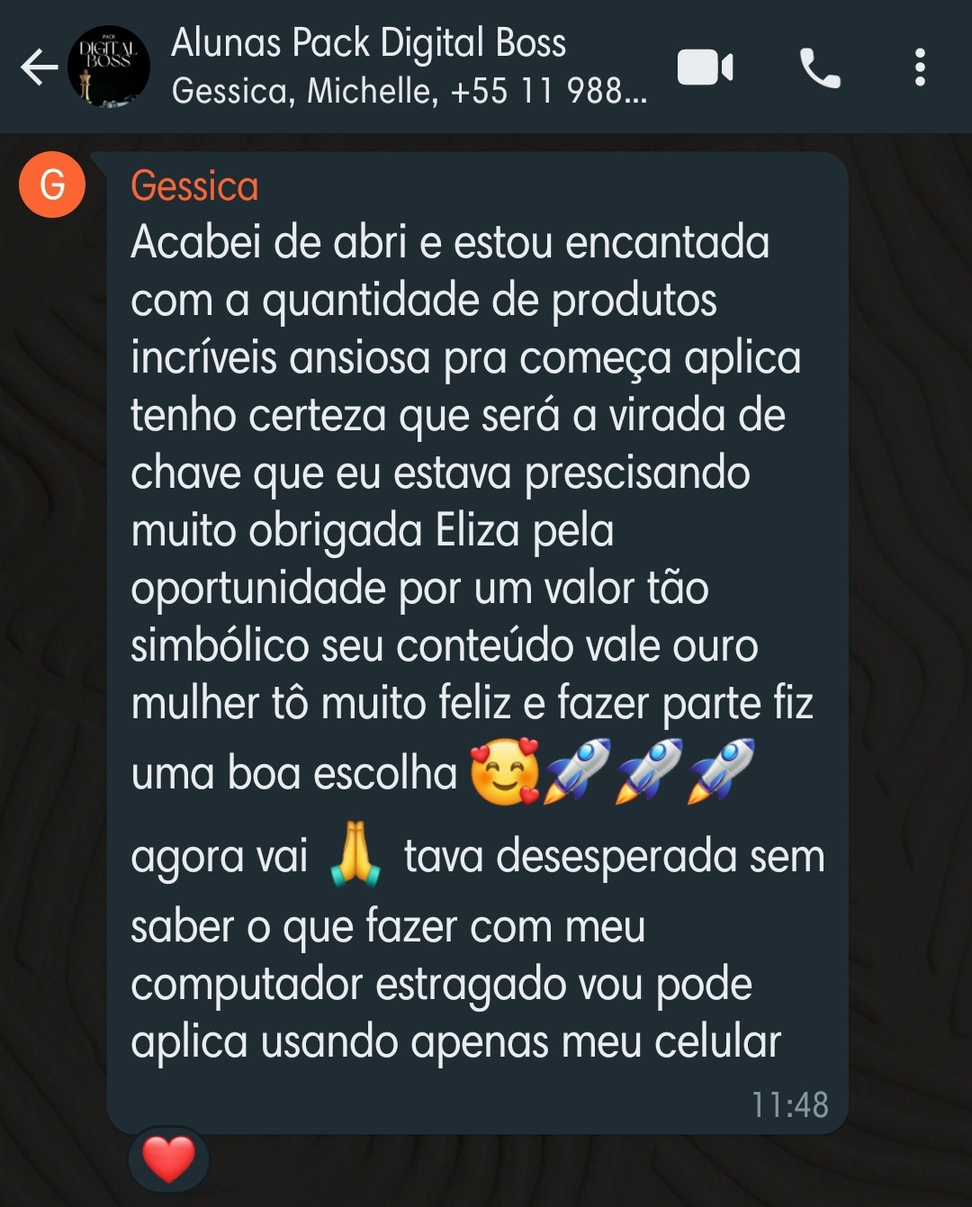972x1207 pixels.
Task: Start a group video call
Action: pyautogui.click(x=705, y=68)
